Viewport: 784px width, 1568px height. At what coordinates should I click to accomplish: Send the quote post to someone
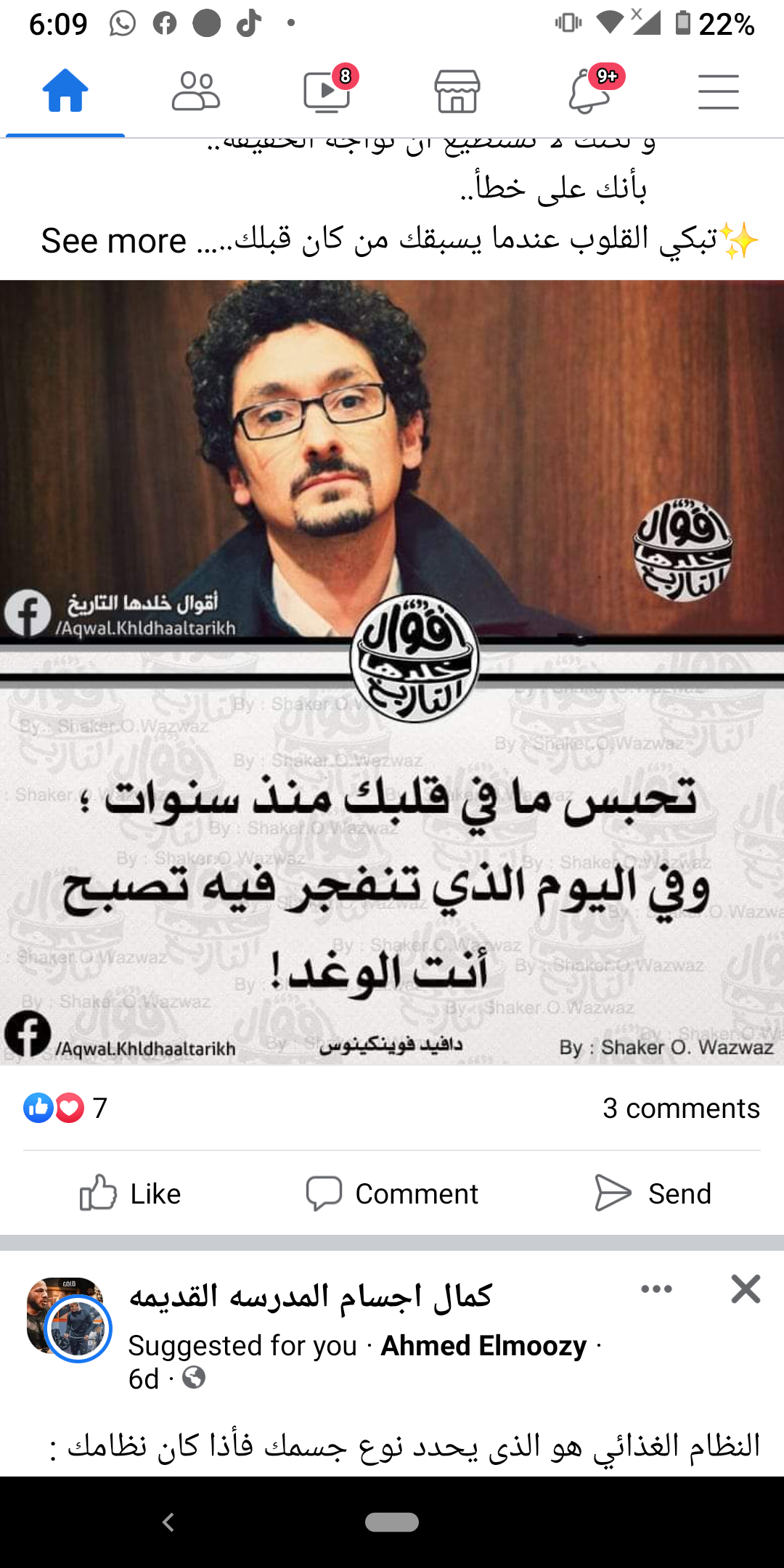point(653,1193)
